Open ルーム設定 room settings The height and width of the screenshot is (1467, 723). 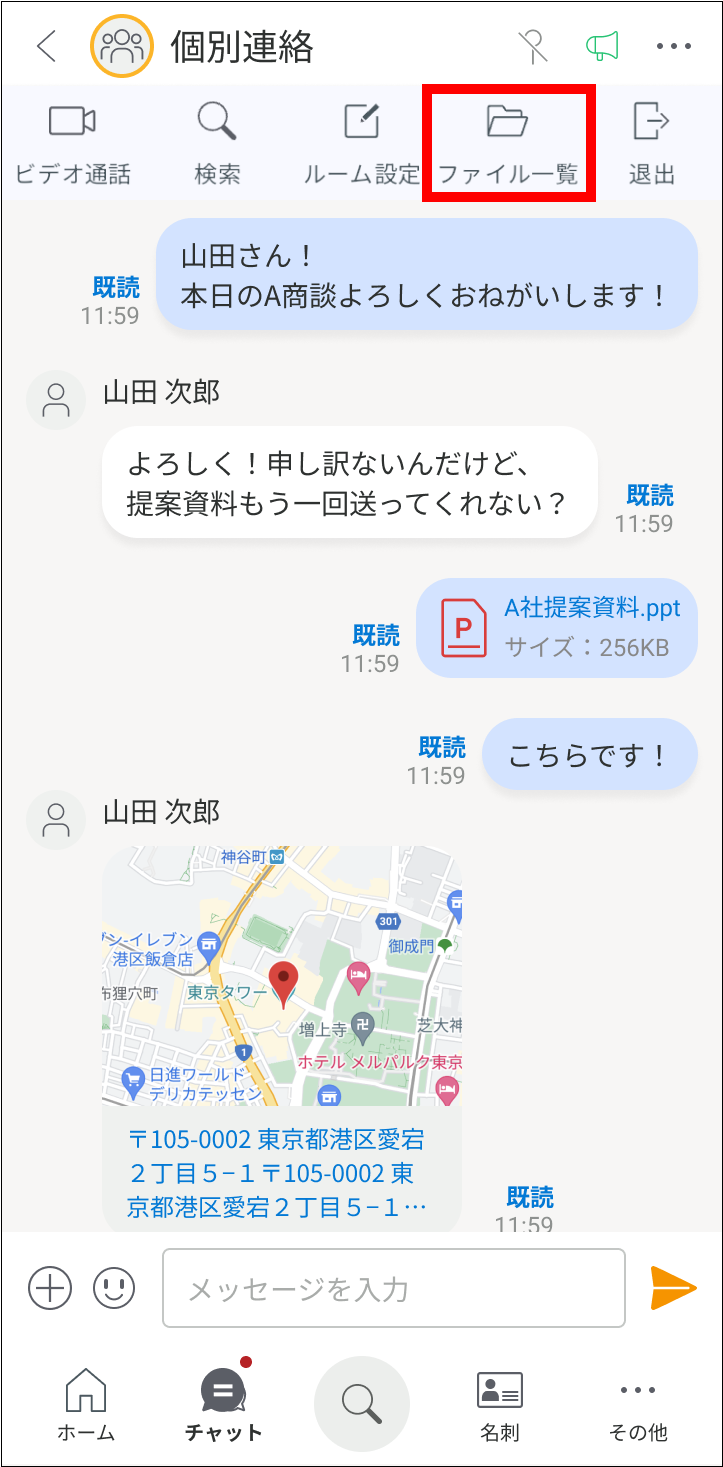362,143
